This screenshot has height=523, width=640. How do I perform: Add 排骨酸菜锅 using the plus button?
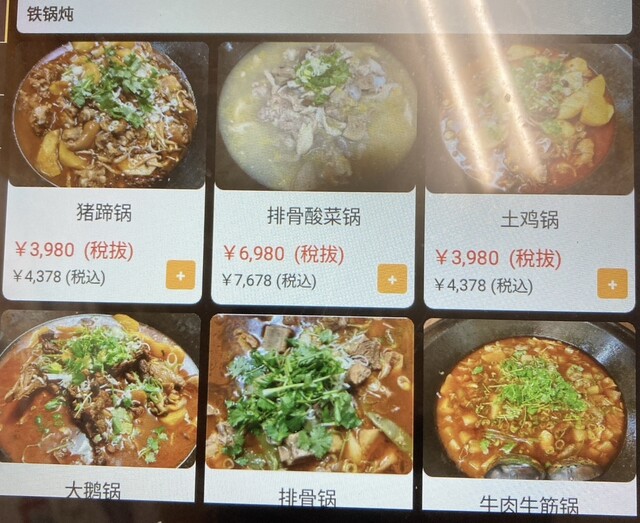click(x=392, y=278)
